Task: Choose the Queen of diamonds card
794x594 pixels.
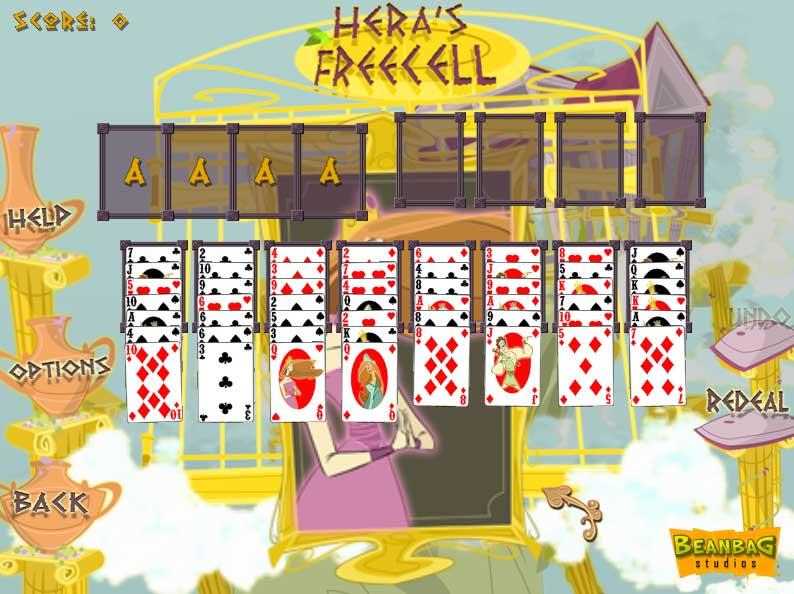Action: pyautogui.click(x=369, y=380)
